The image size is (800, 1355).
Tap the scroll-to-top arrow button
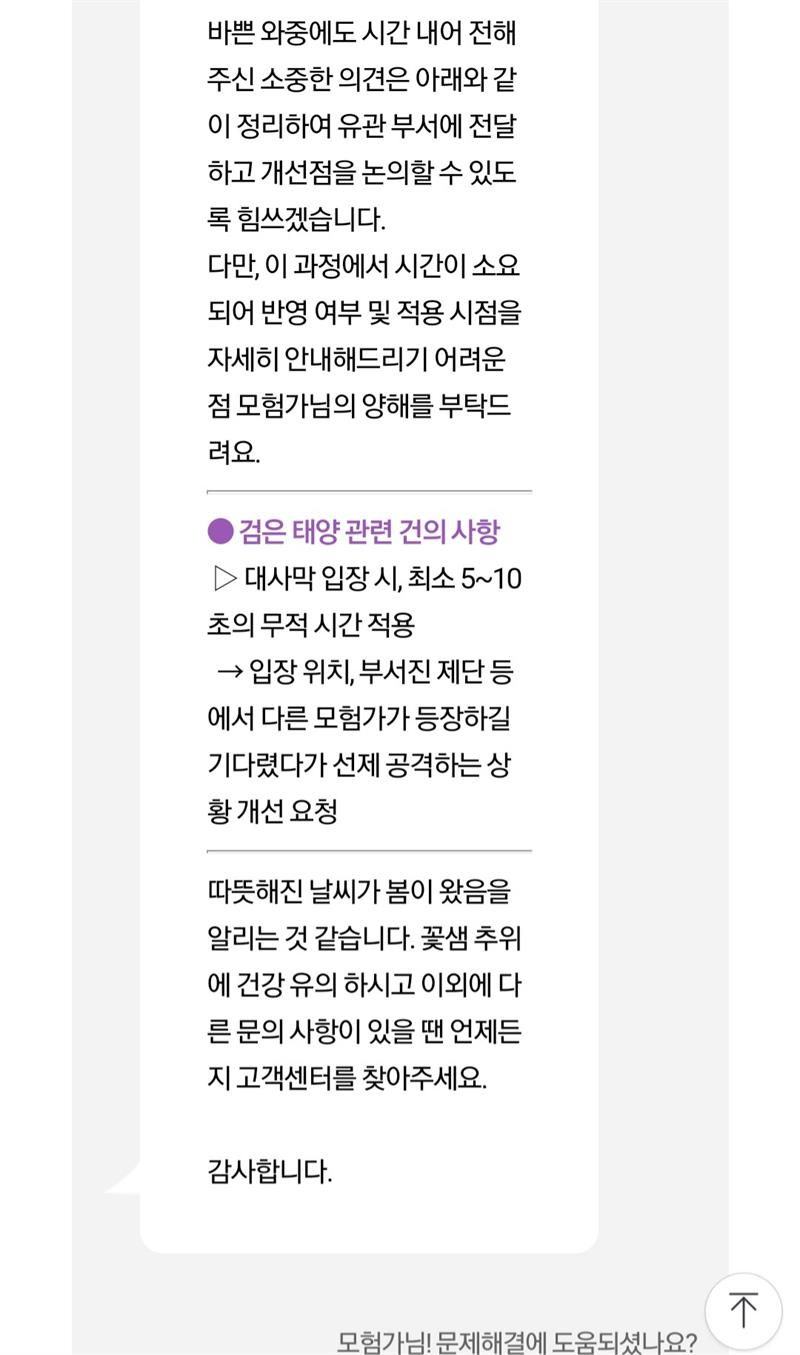(743, 1310)
